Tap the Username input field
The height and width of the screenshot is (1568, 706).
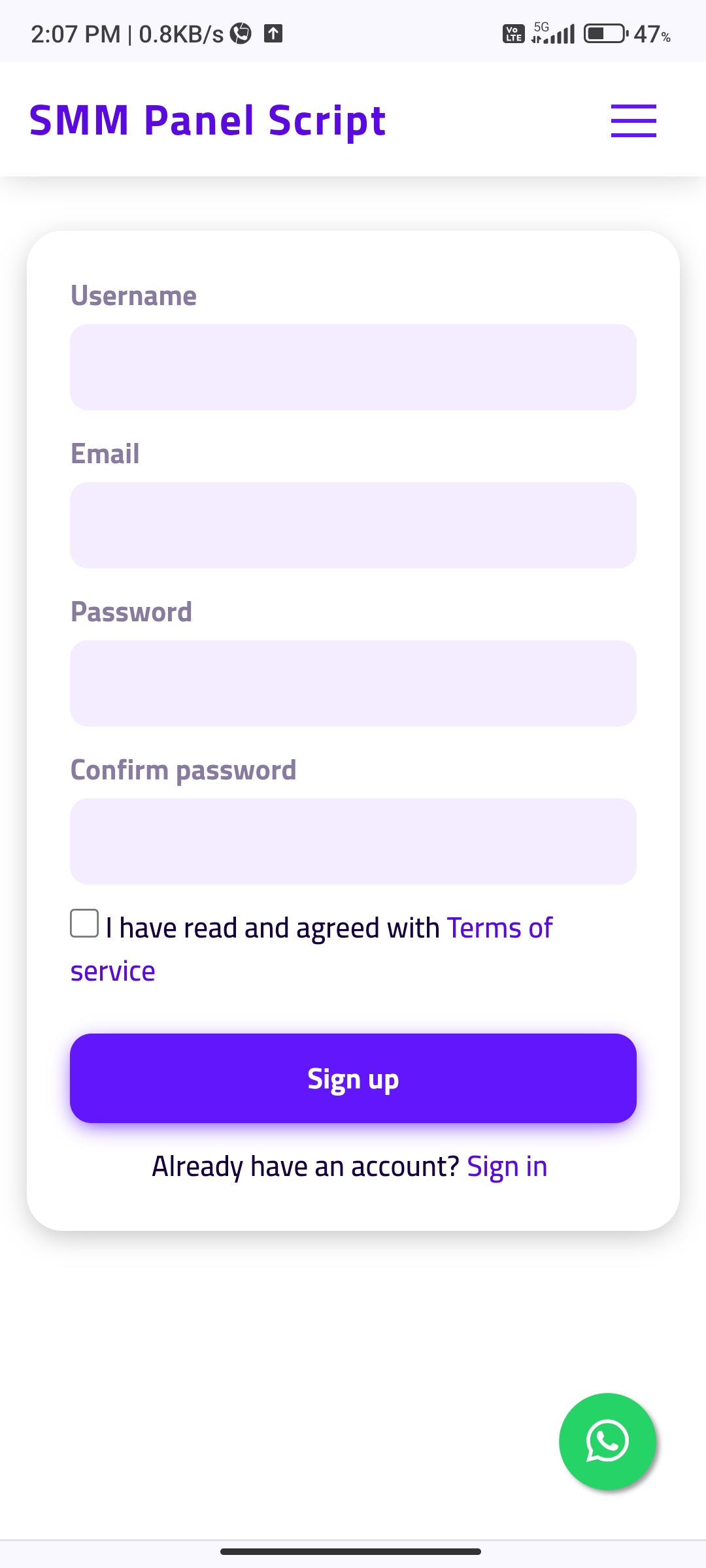pos(353,367)
